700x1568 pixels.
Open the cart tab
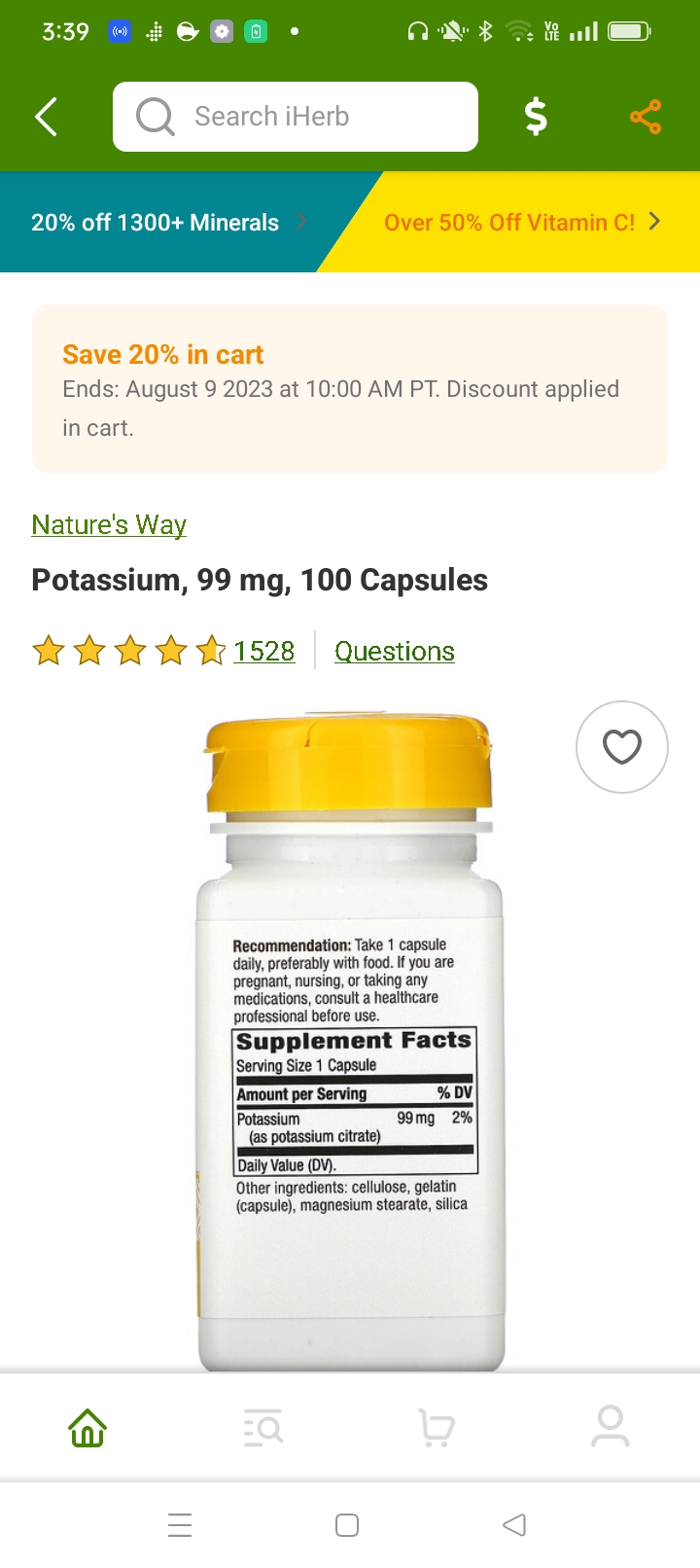(x=437, y=1428)
